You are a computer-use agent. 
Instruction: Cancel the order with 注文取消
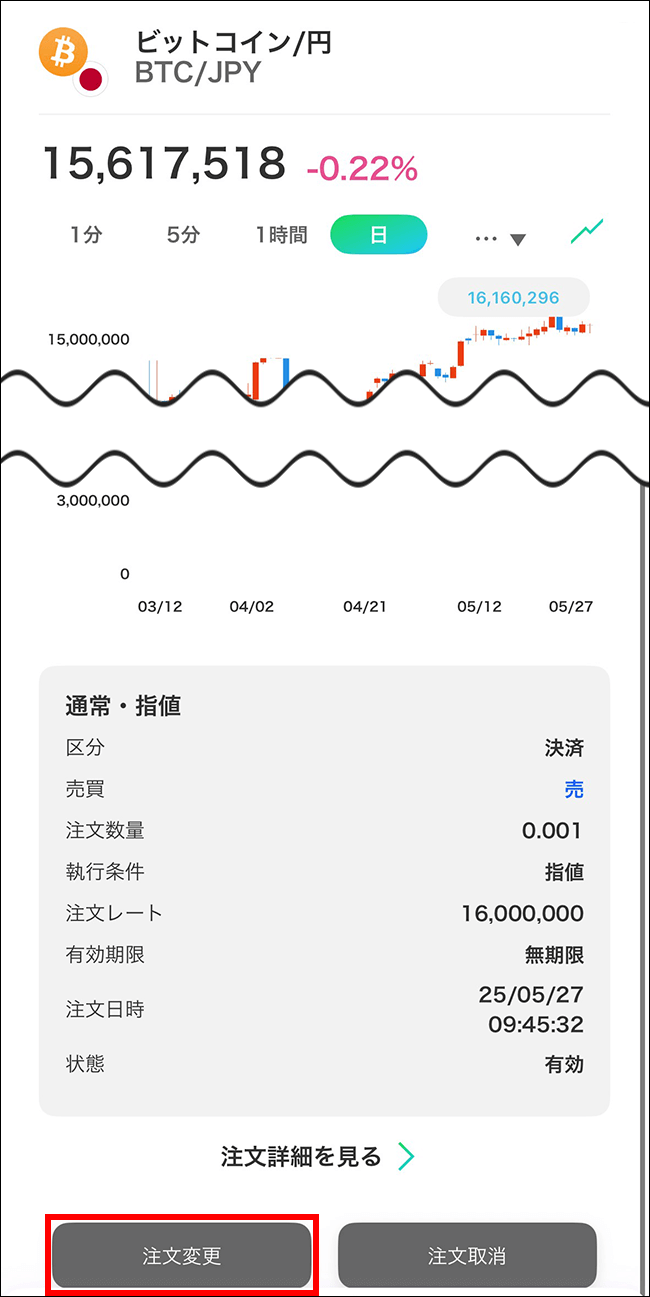pos(467,1256)
